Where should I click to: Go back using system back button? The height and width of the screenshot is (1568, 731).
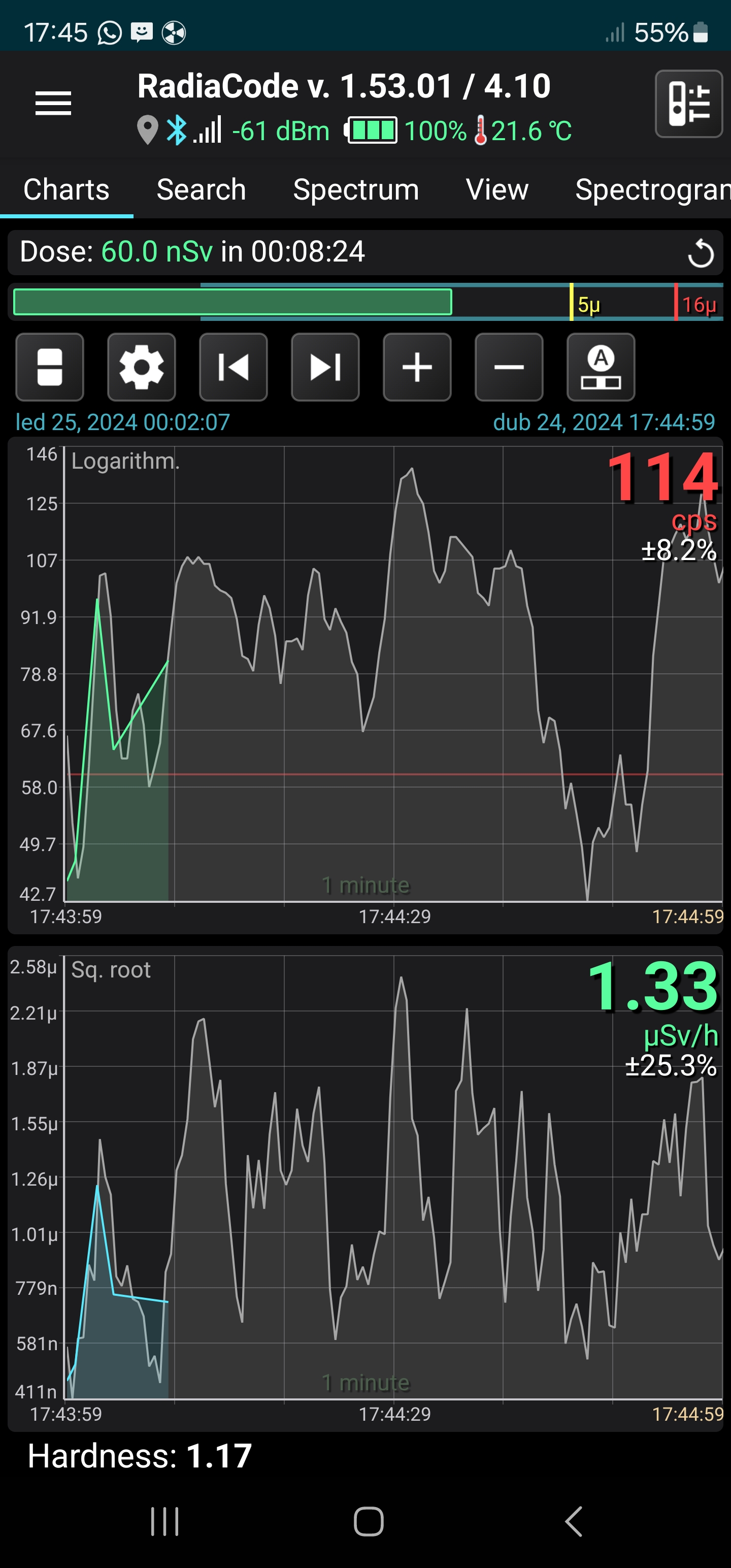pyautogui.click(x=573, y=1522)
